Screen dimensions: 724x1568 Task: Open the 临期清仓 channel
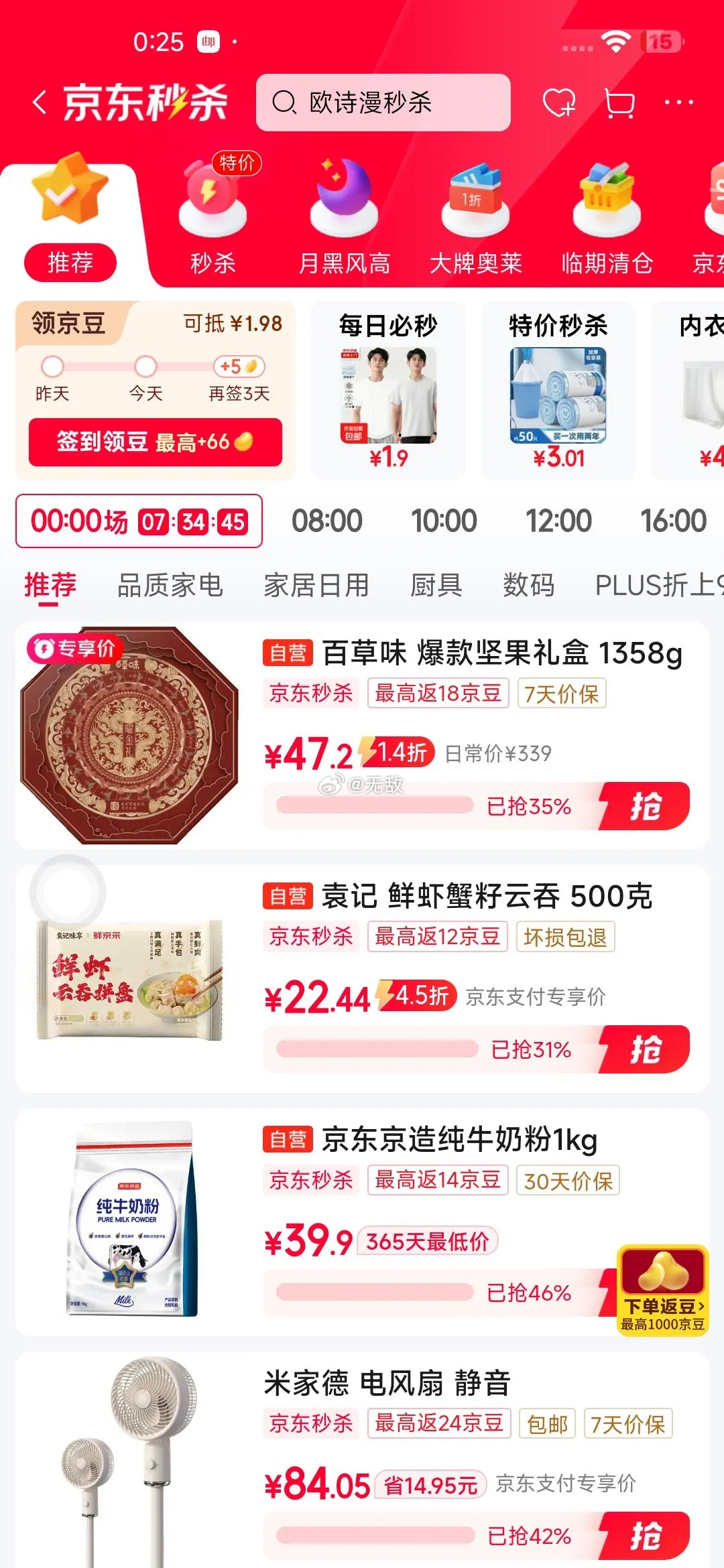click(x=607, y=221)
